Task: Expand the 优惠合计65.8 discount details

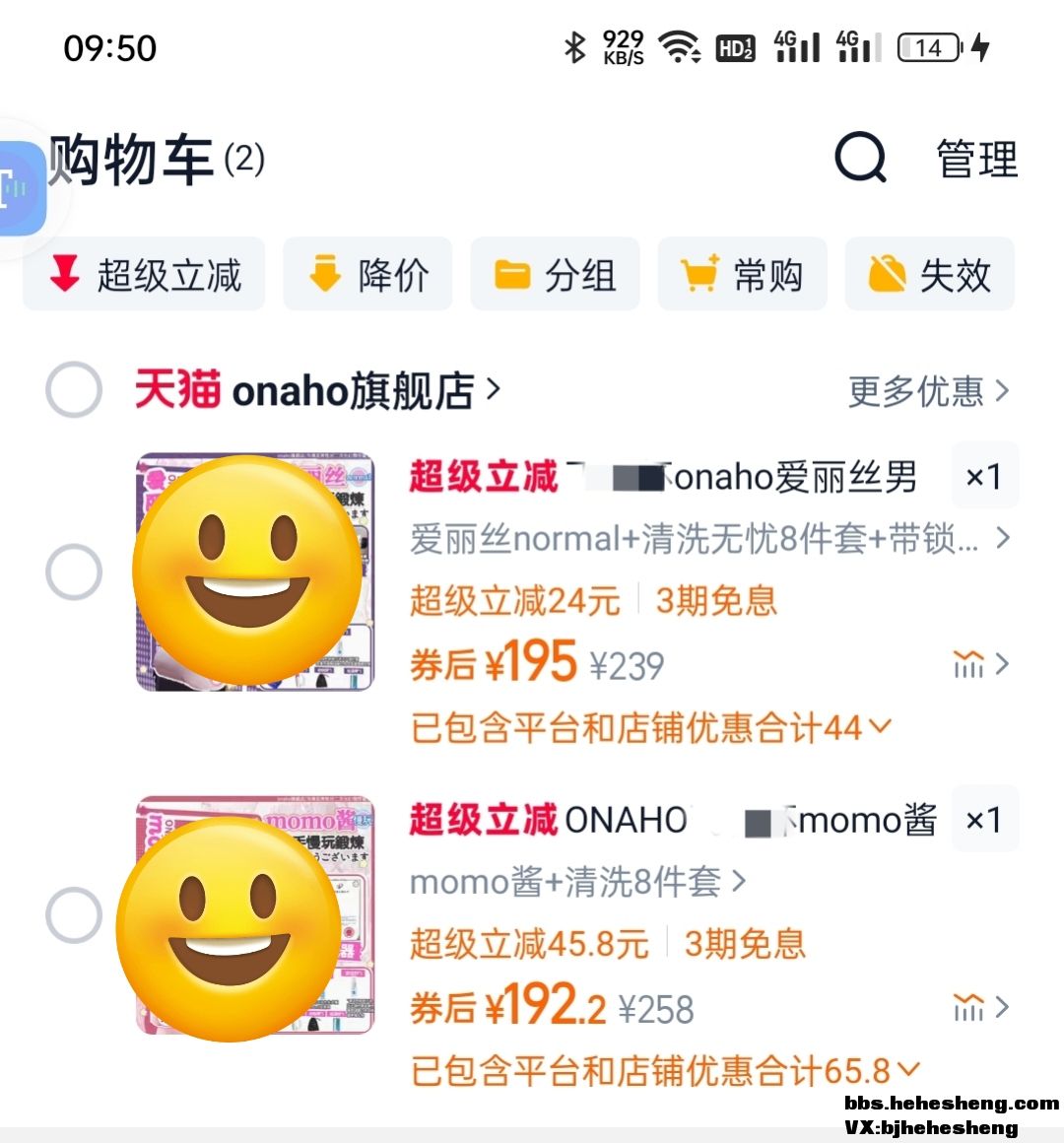Action: (x=665, y=1071)
